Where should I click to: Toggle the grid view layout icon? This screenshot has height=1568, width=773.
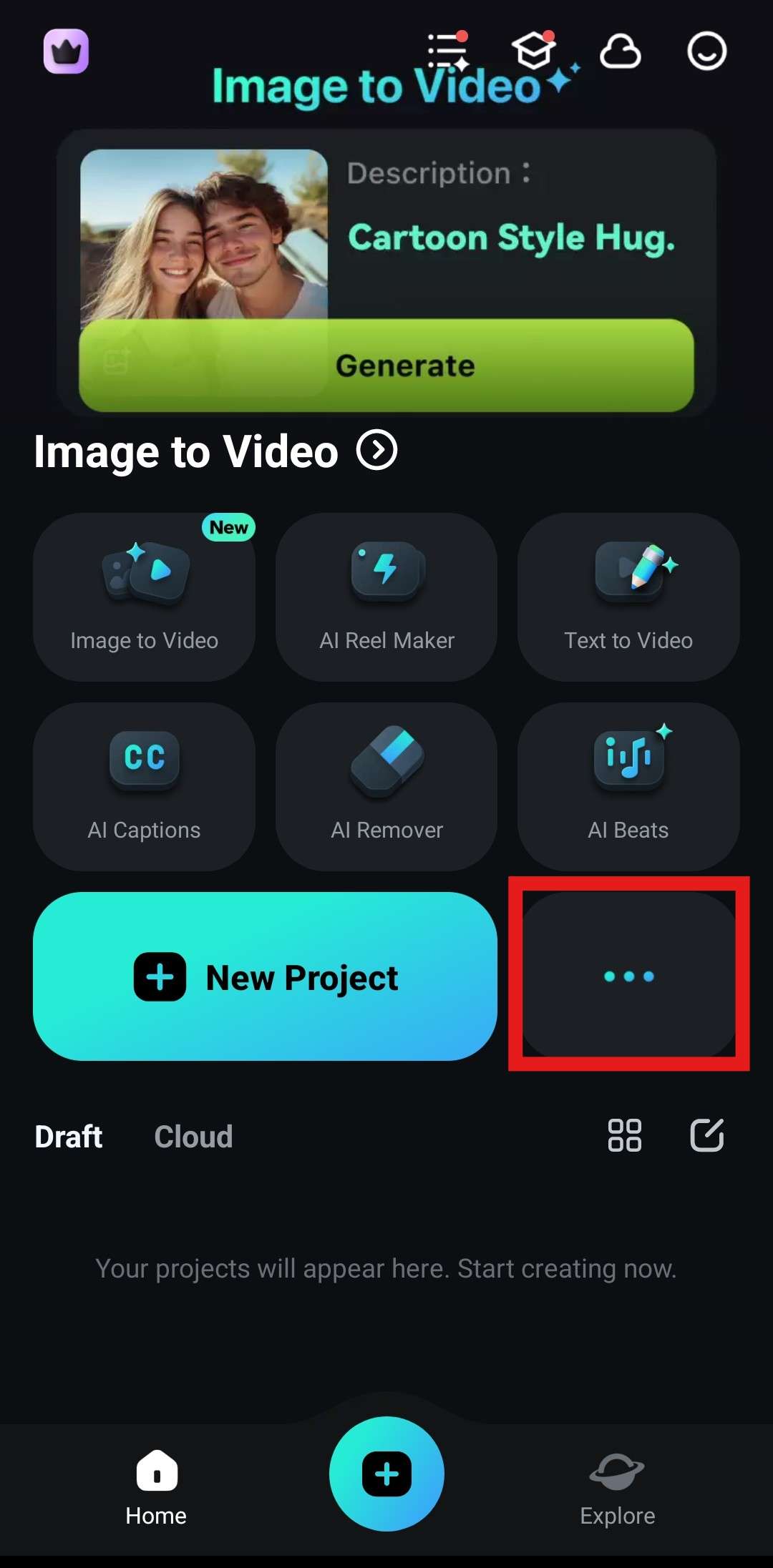(x=624, y=1135)
